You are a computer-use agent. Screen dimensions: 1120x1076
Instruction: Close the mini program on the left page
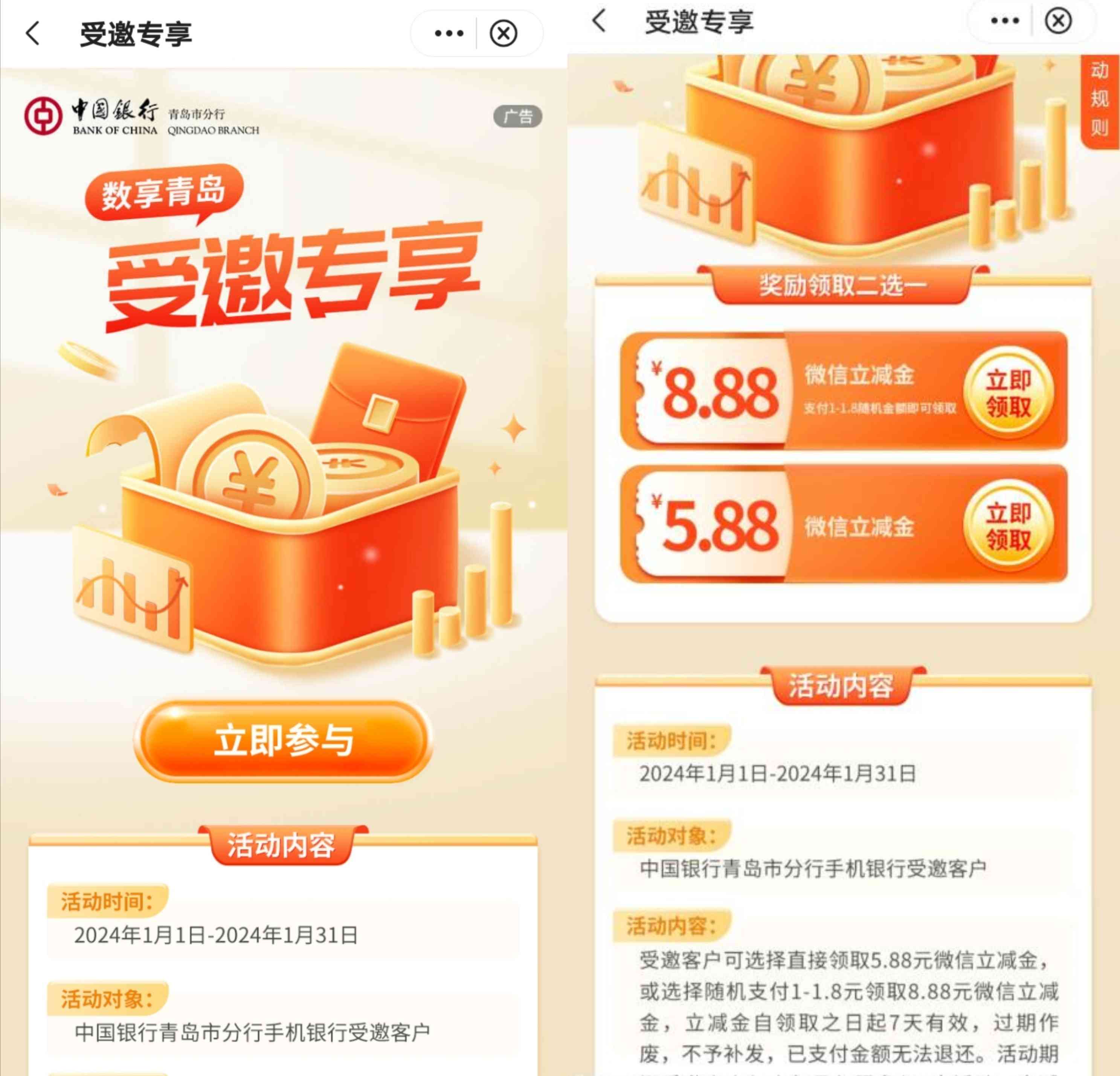pyautogui.click(x=504, y=33)
